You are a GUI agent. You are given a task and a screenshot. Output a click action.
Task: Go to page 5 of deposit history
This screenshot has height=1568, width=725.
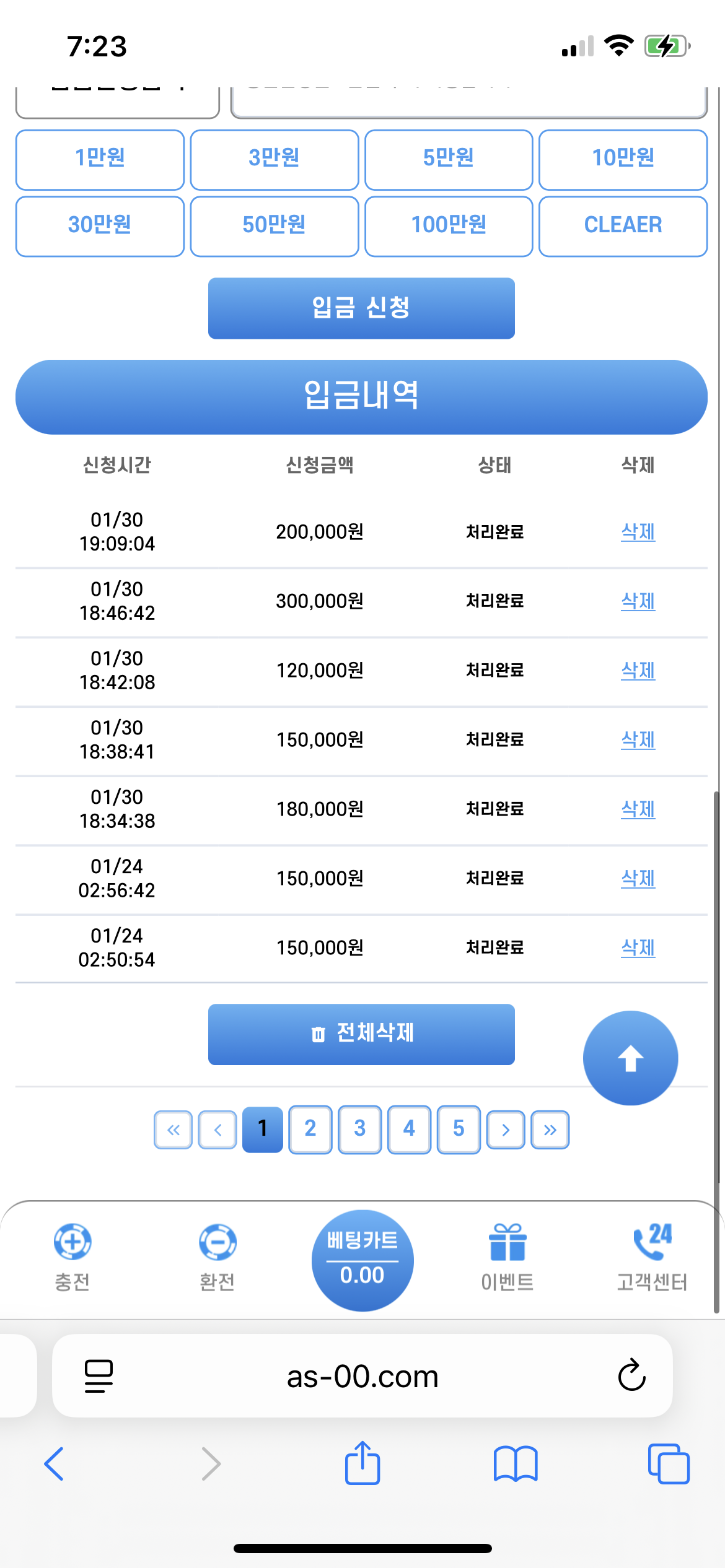459,1129
